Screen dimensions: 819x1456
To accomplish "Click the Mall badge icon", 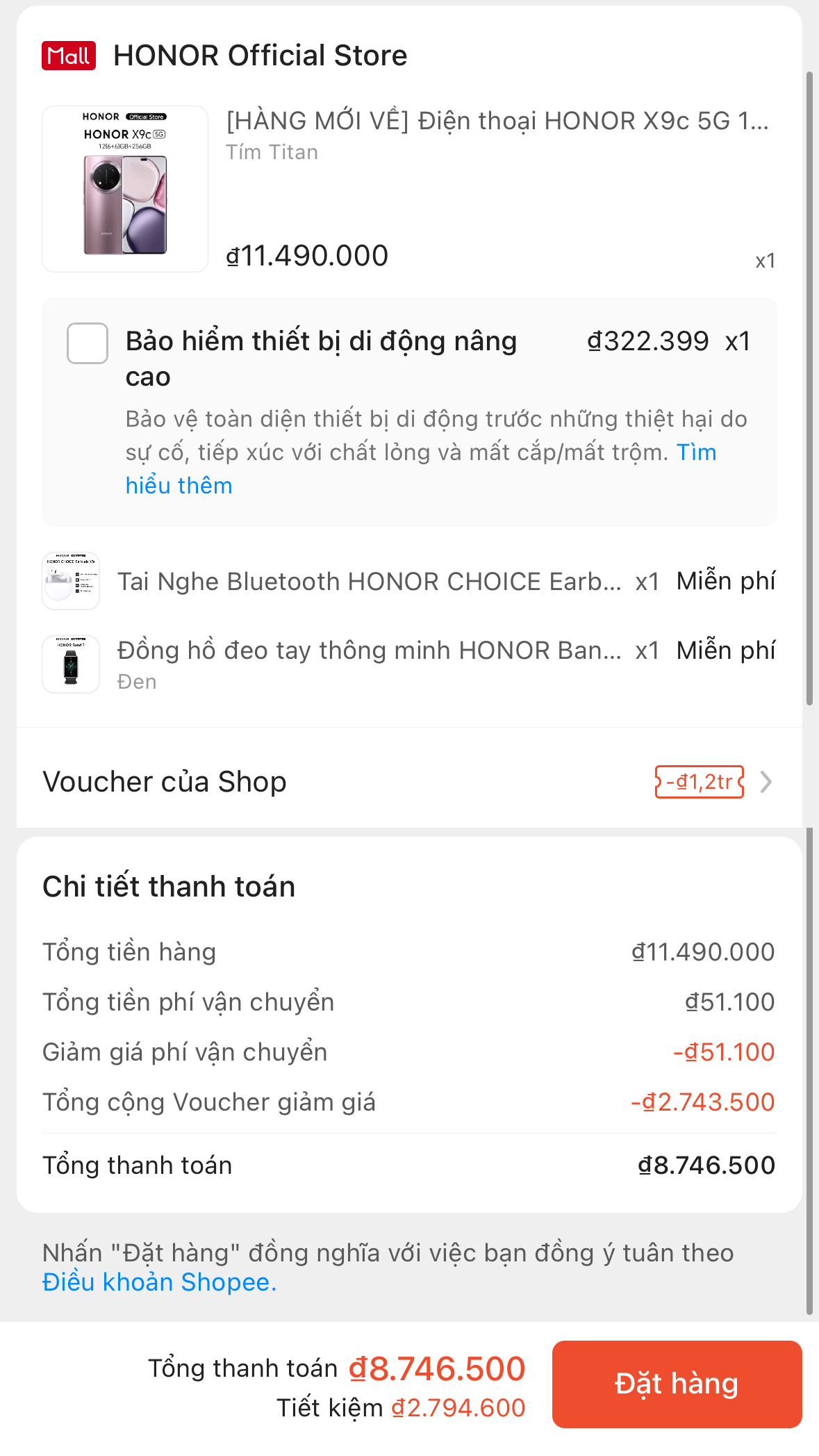I will point(67,54).
